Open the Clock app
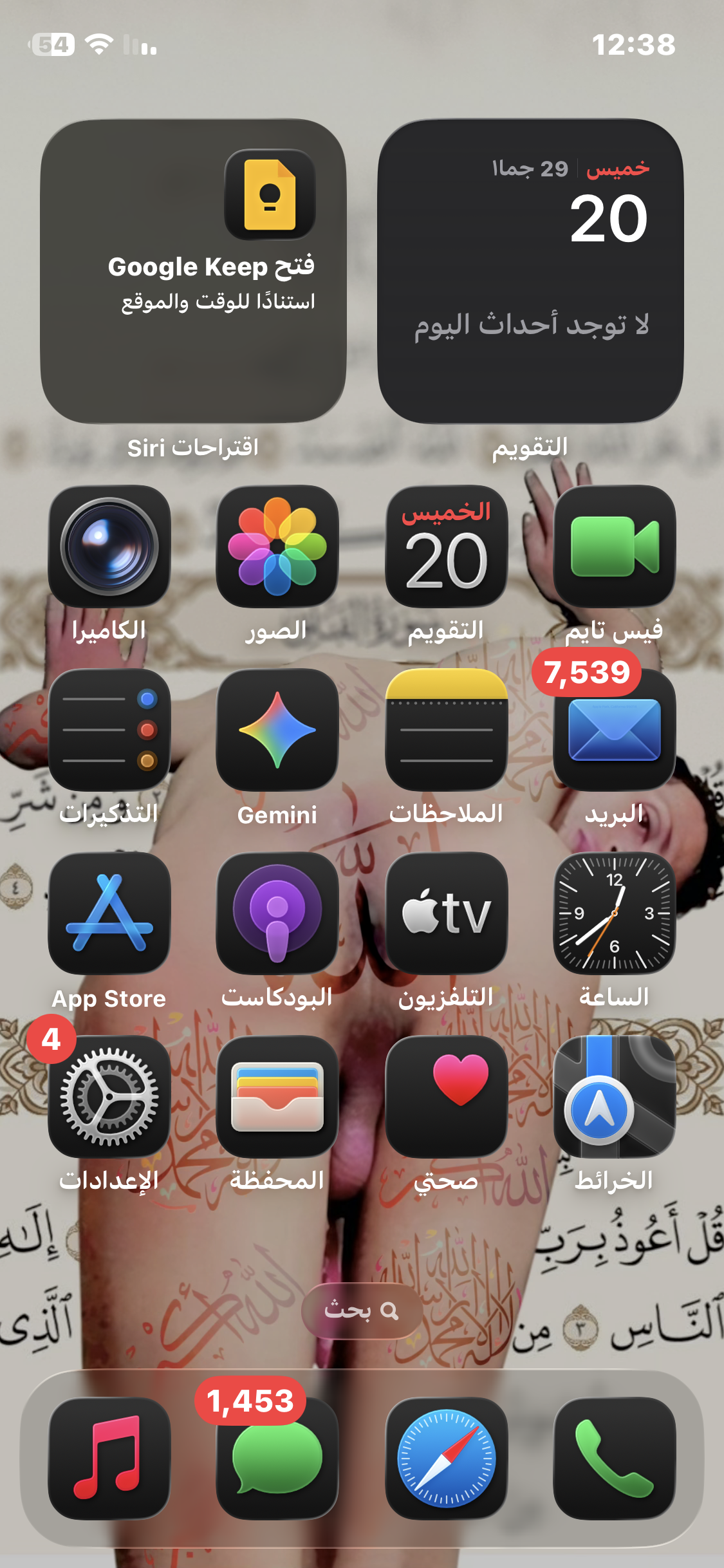The image size is (724, 1568). [x=615, y=913]
